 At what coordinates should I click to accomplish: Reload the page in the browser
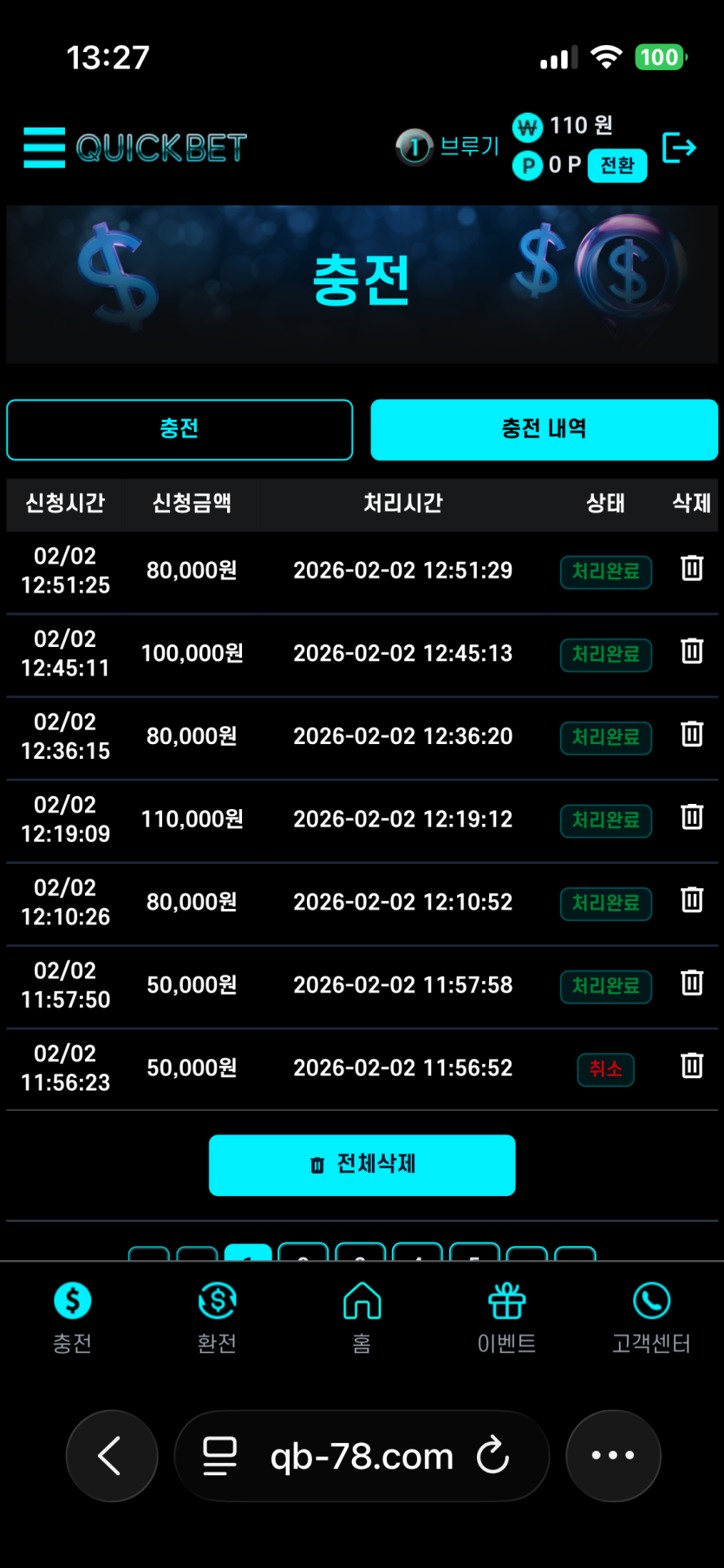[492, 1455]
